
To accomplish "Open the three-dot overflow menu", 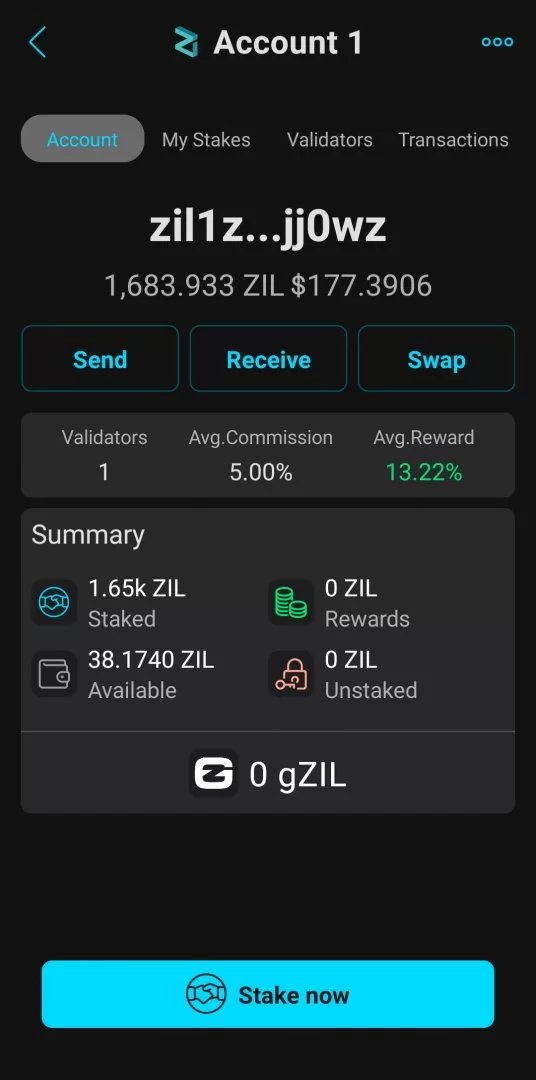I will tap(497, 42).
